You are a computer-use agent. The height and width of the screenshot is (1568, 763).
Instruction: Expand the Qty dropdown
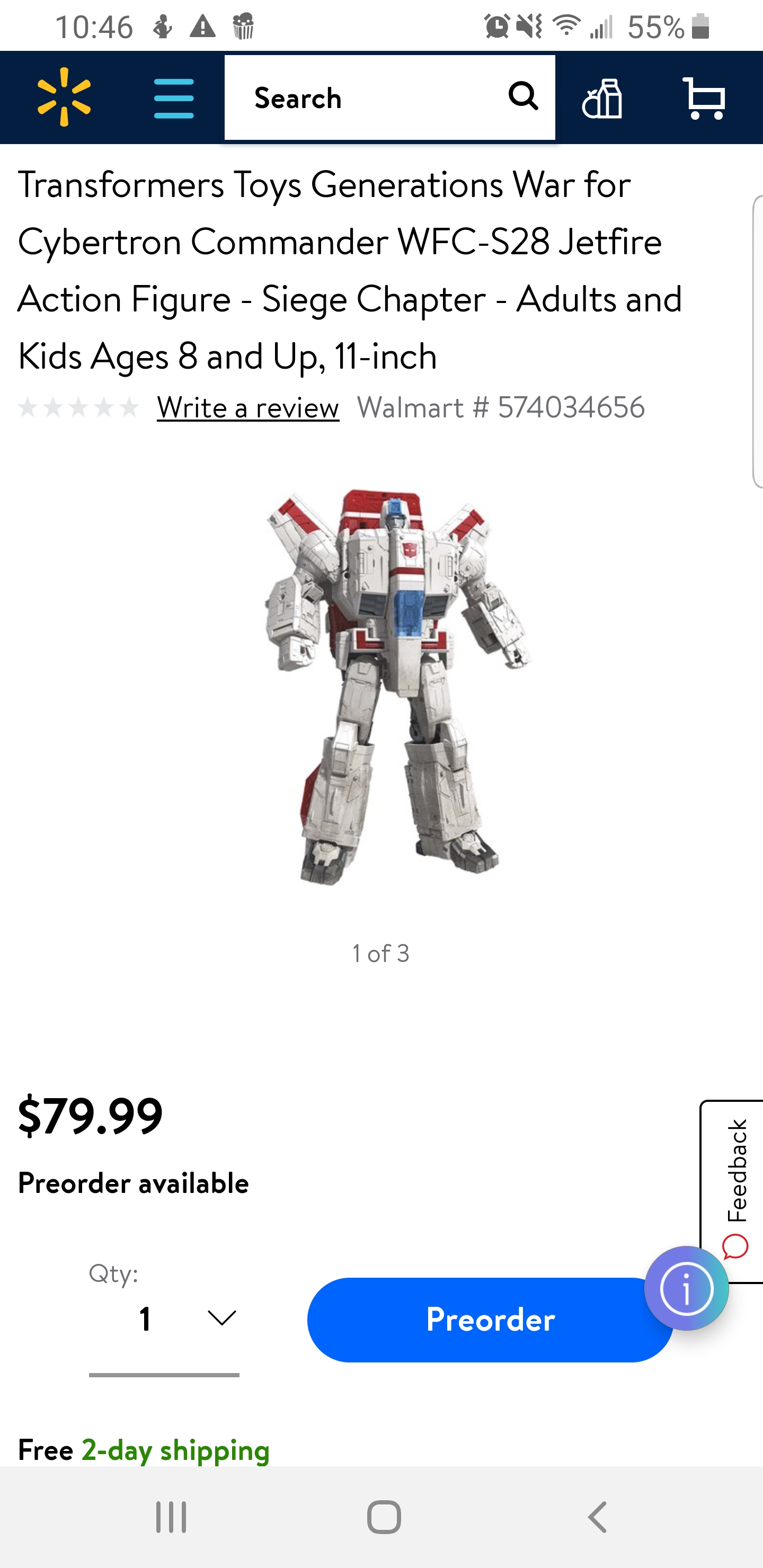[x=164, y=1319]
